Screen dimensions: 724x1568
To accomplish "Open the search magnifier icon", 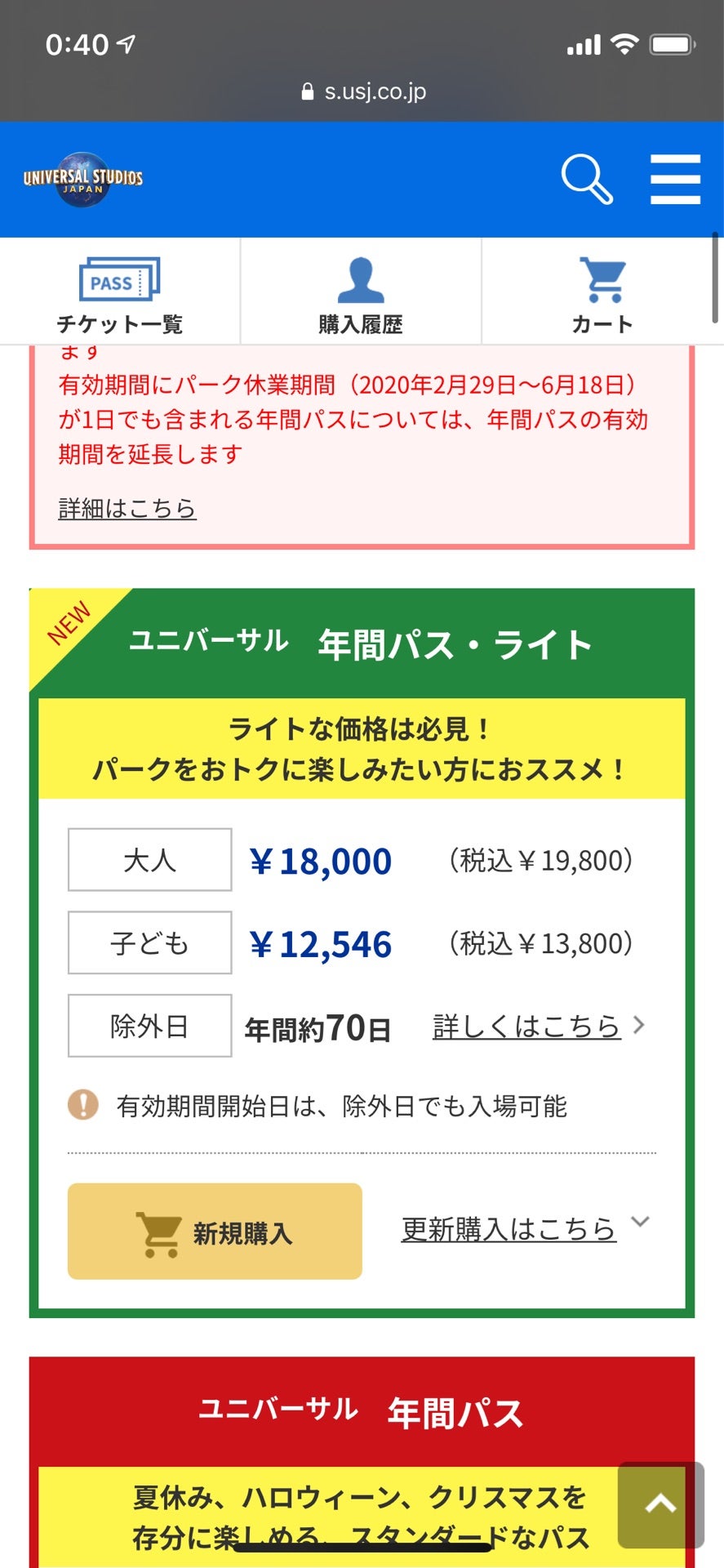I will (x=587, y=179).
